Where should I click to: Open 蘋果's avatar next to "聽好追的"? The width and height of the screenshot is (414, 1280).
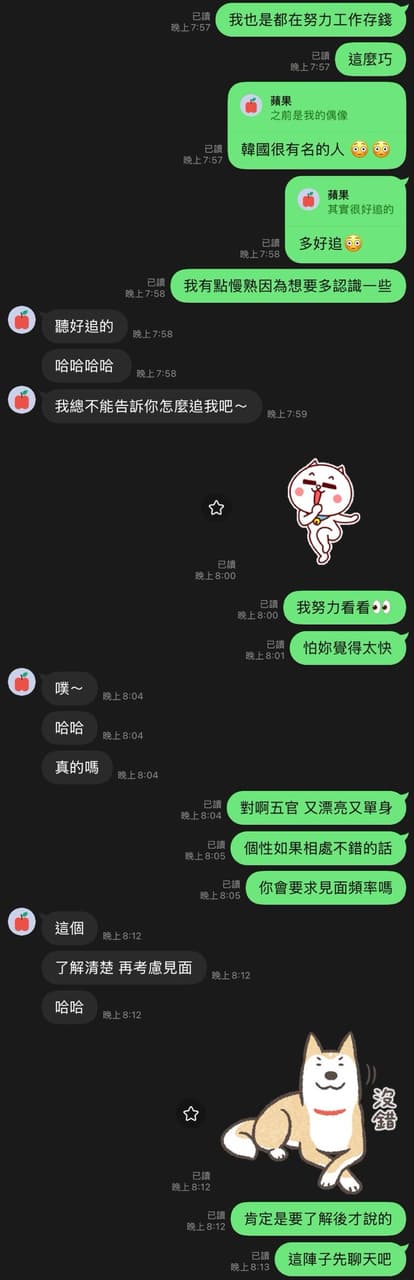pyautogui.click(x=22, y=320)
